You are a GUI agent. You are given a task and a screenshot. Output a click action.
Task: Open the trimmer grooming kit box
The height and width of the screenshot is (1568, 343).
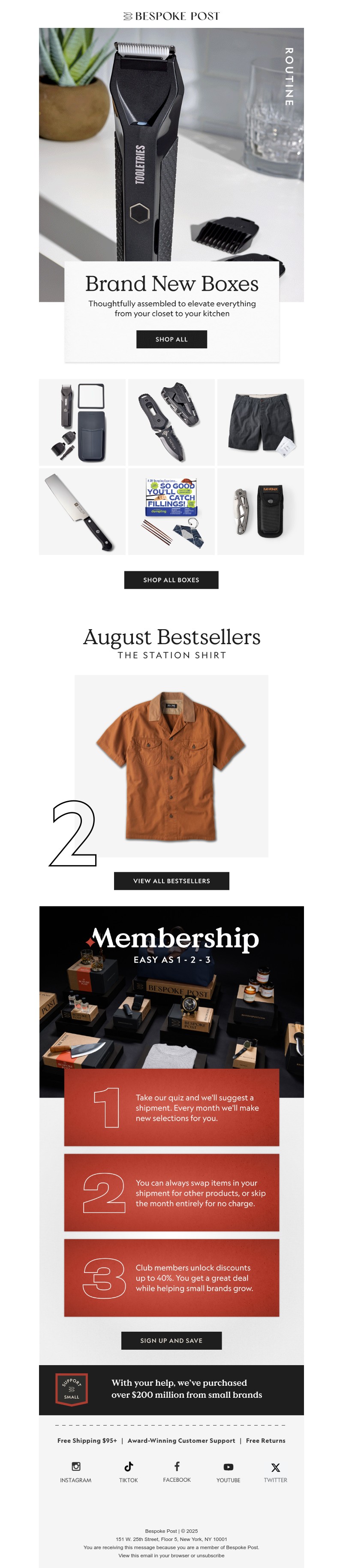click(x=82, y=422)
